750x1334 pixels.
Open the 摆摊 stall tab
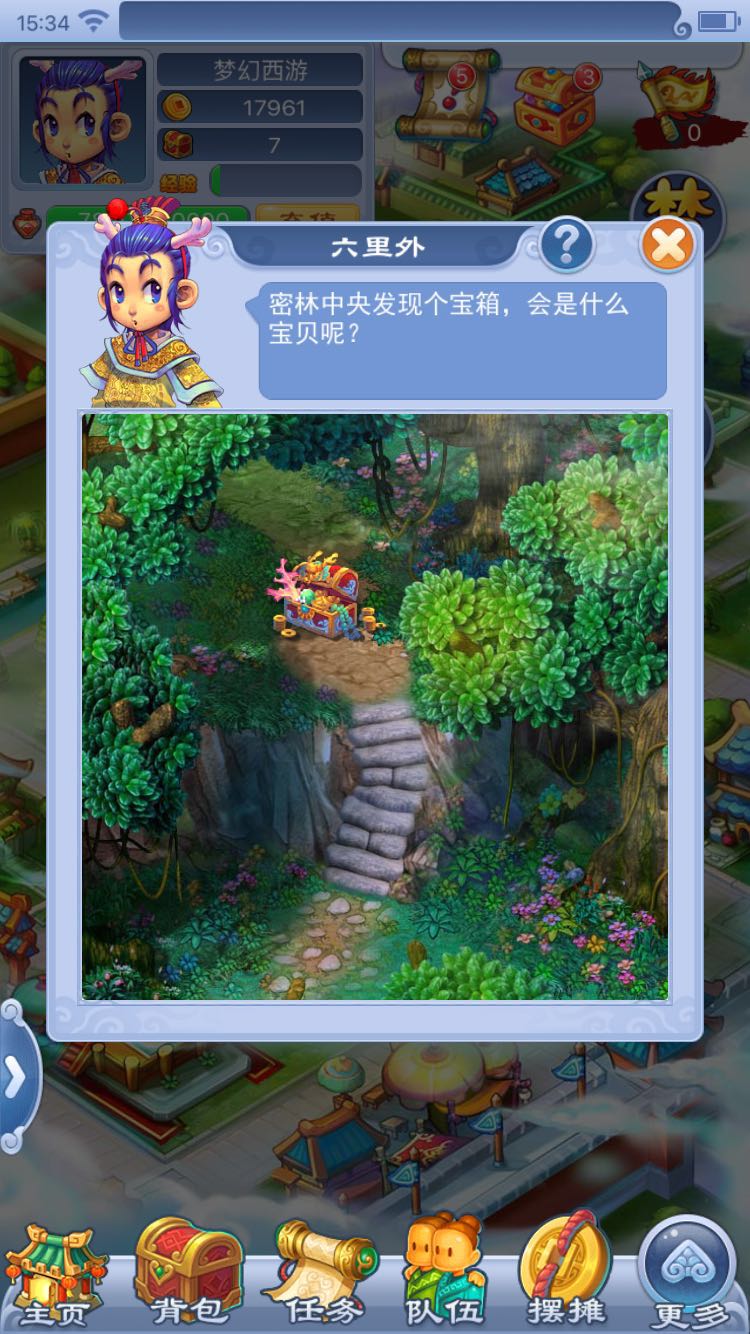point(567,1271)
